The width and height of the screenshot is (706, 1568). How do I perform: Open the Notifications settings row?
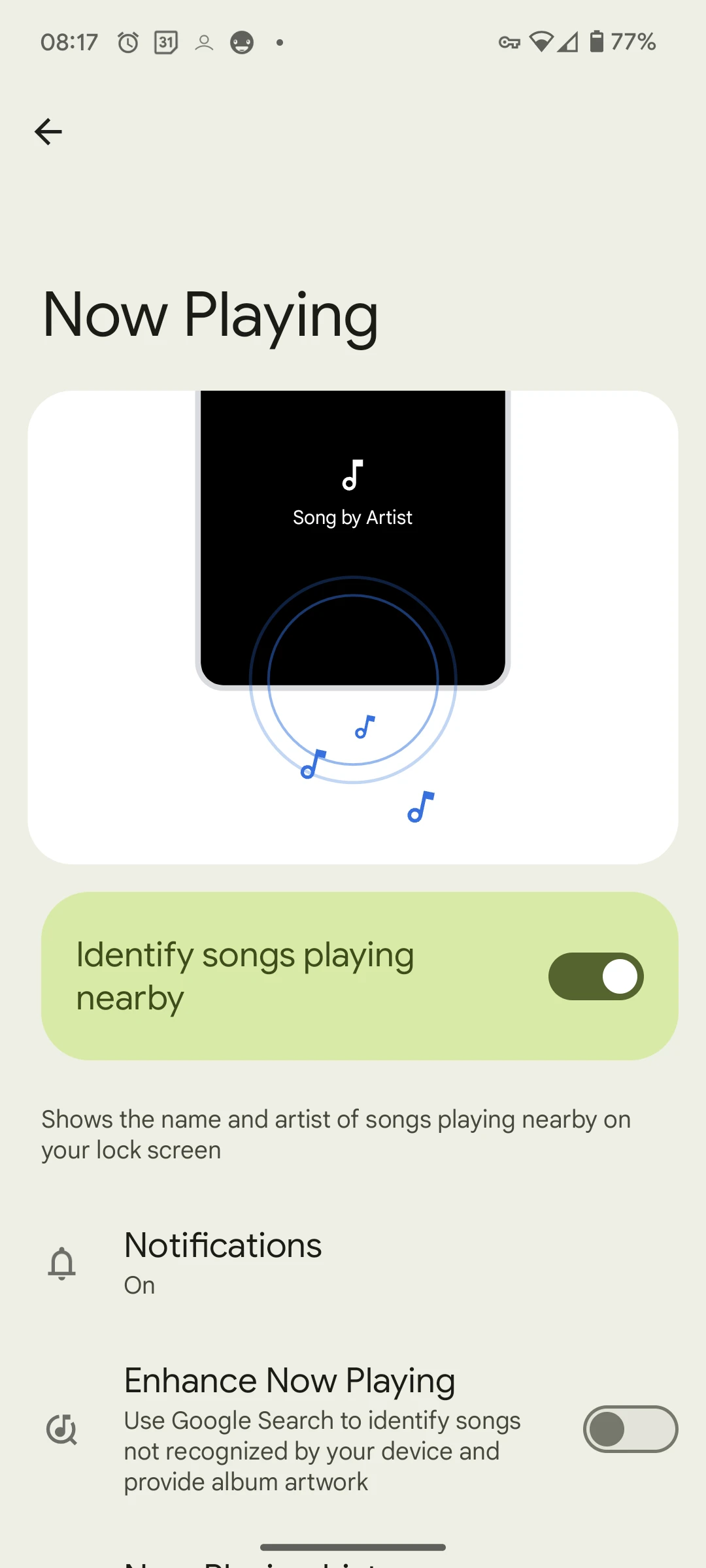[x=222, y=1262]
